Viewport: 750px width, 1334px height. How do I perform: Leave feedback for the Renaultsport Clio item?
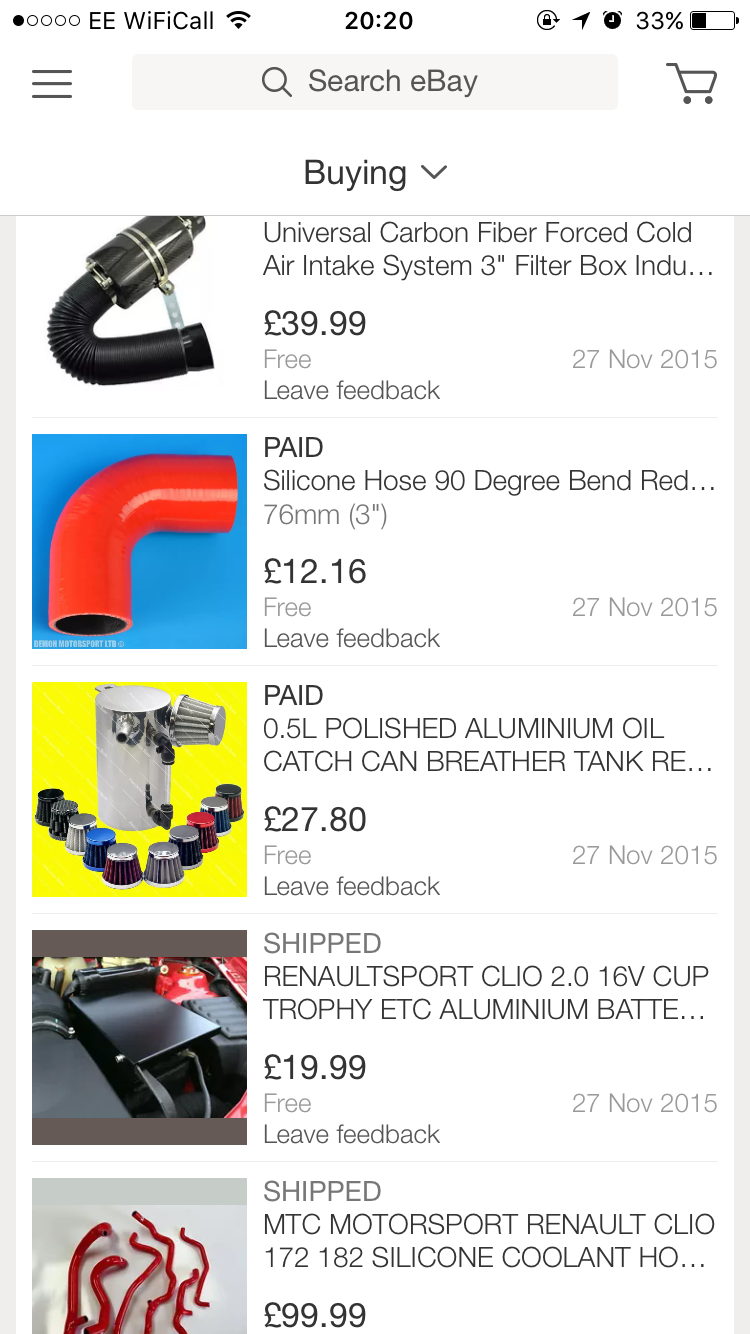pos(351,1134)
